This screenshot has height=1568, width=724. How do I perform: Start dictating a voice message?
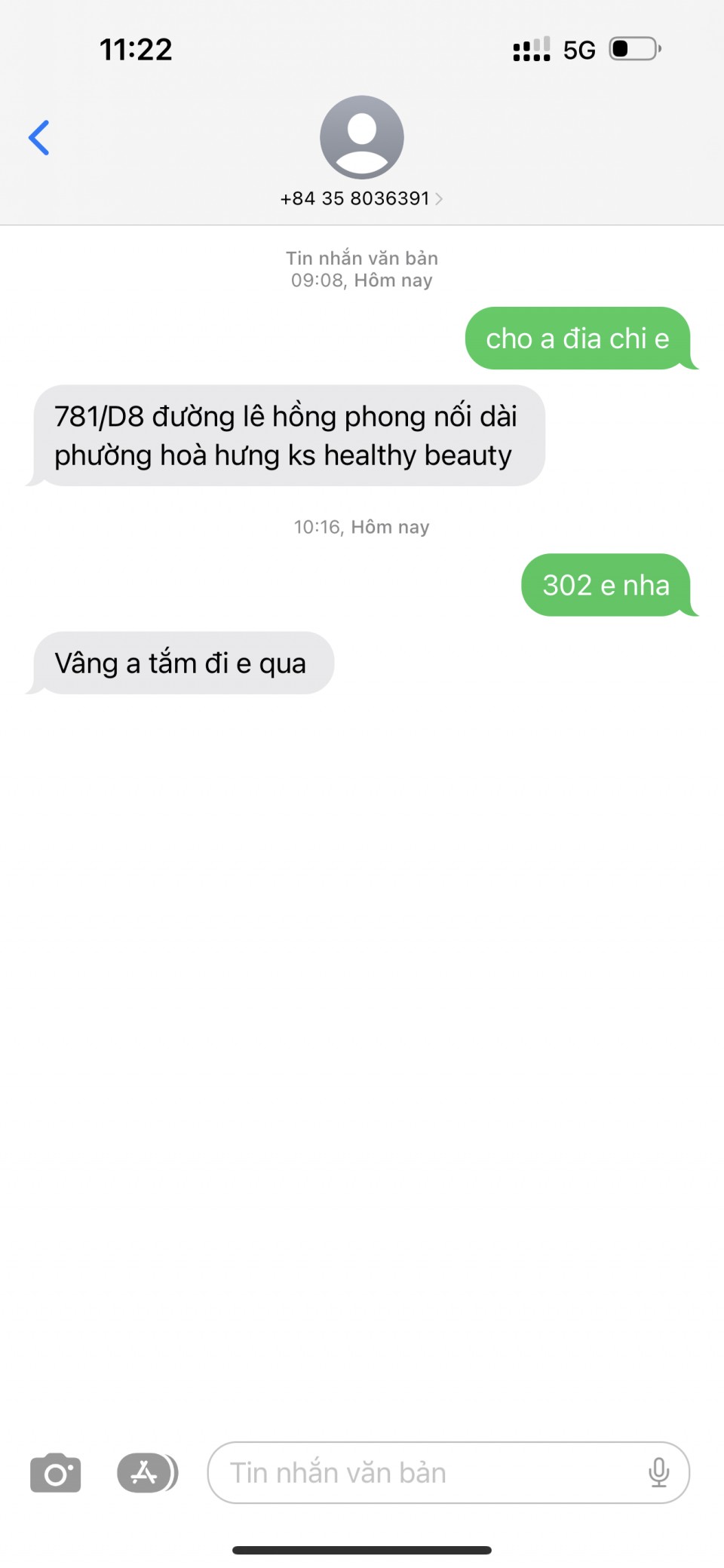pos(658,1472)
